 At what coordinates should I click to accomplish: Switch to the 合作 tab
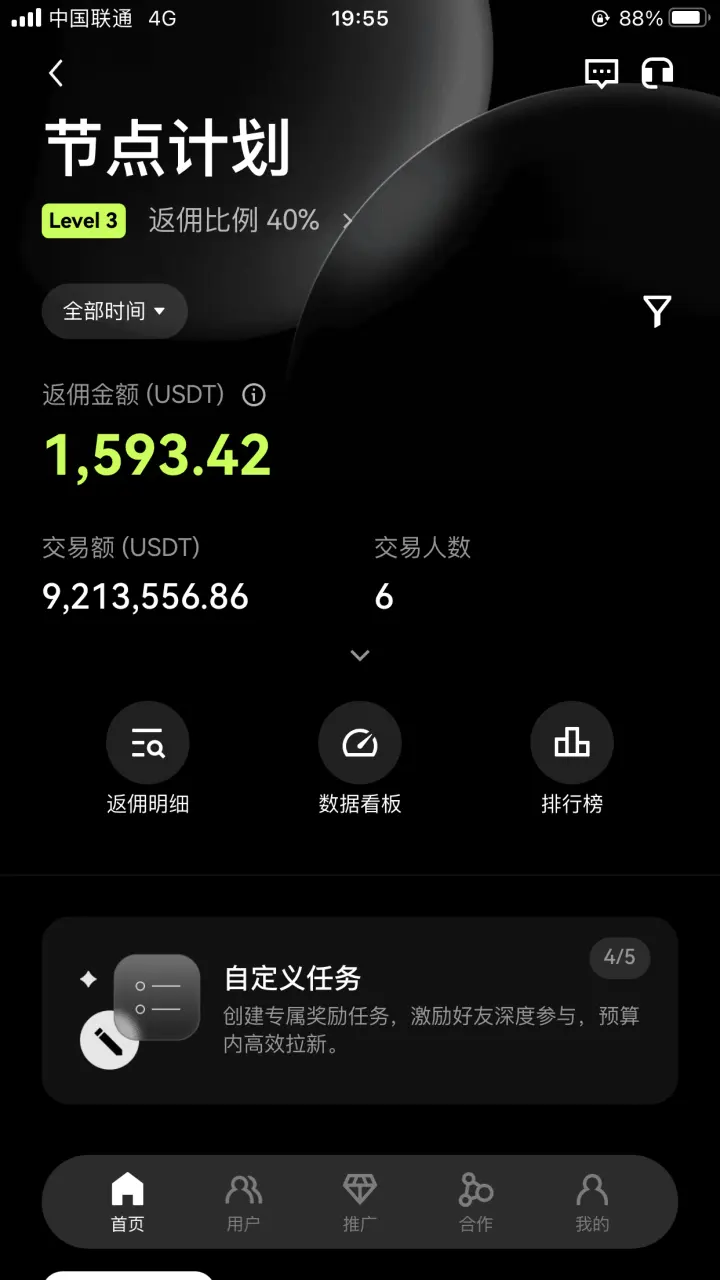click(476, 1203)
